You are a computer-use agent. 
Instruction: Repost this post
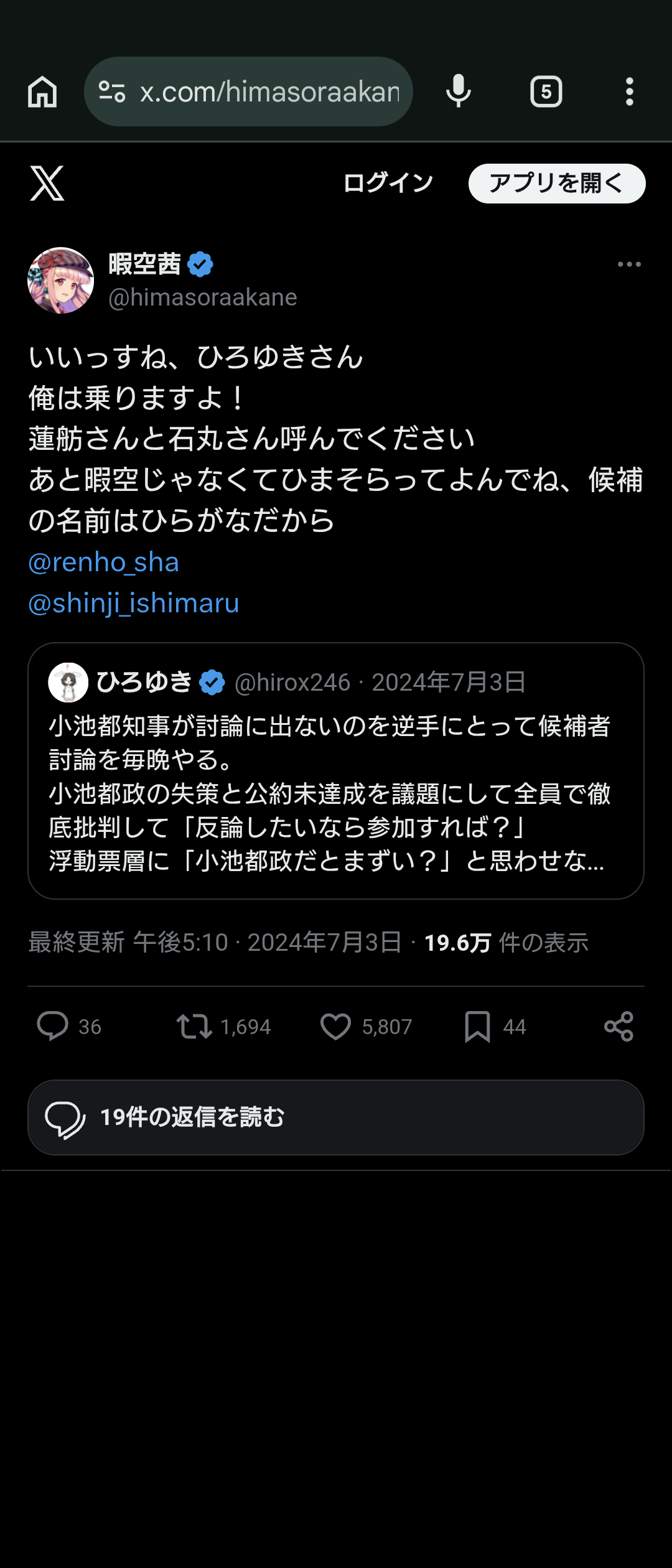click(194, 1026)
